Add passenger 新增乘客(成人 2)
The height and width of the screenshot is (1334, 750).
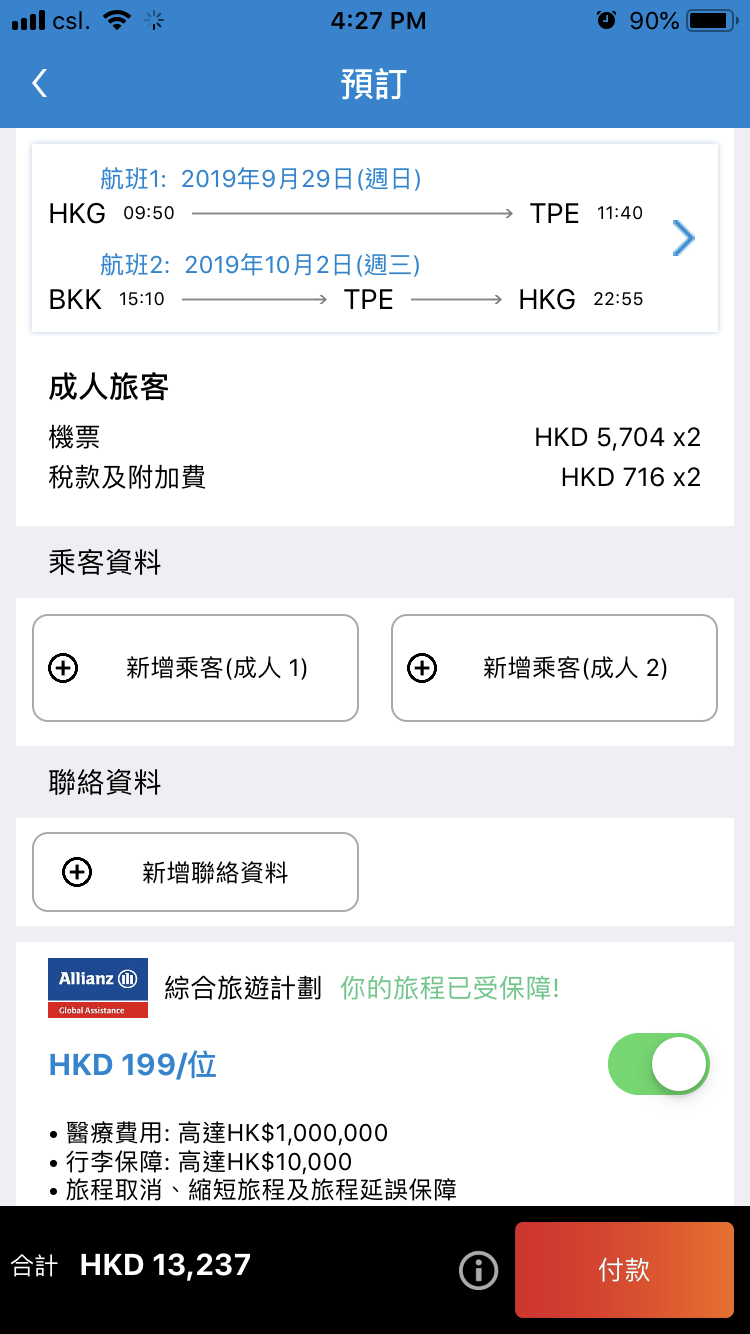[554, 668]
